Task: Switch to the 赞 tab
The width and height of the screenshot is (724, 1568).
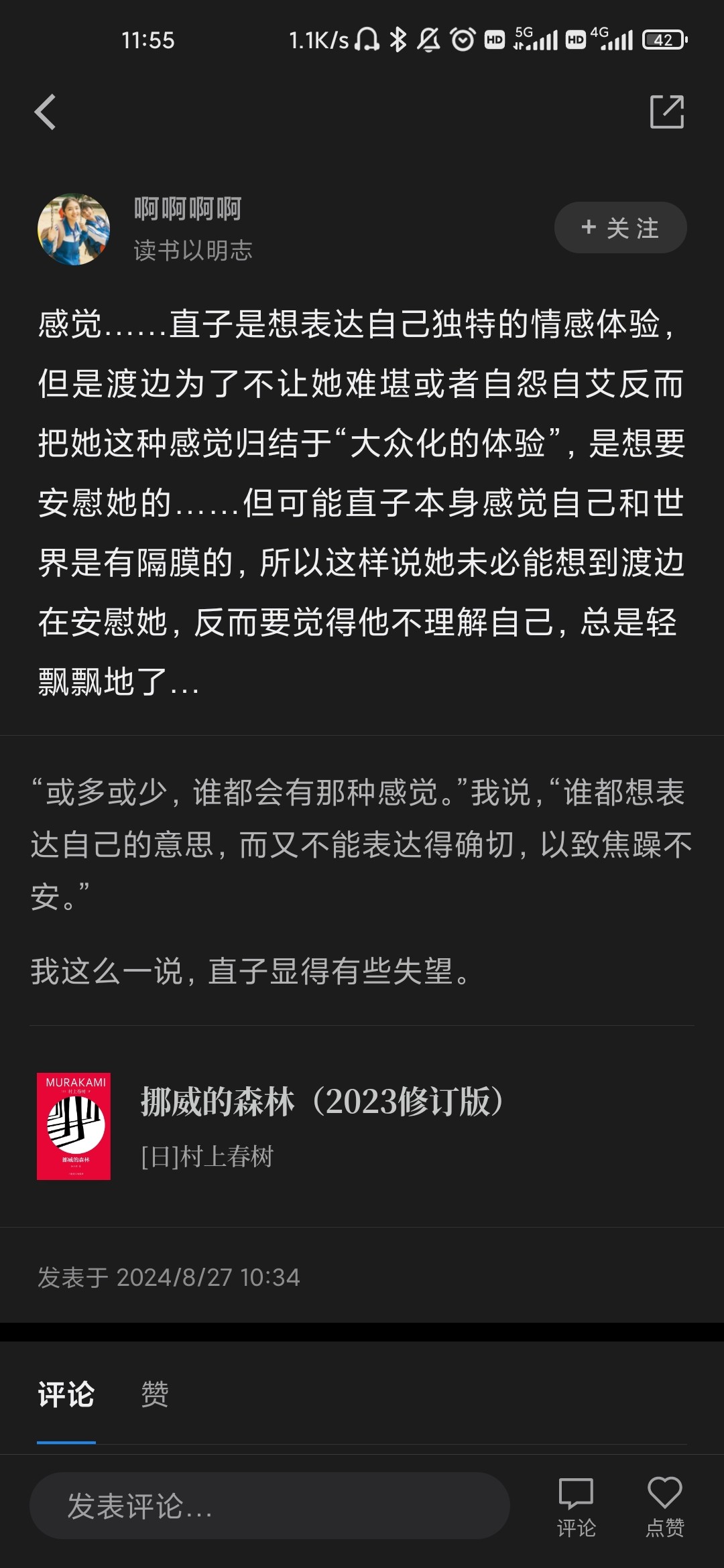Action: (x=155, y=1394)
